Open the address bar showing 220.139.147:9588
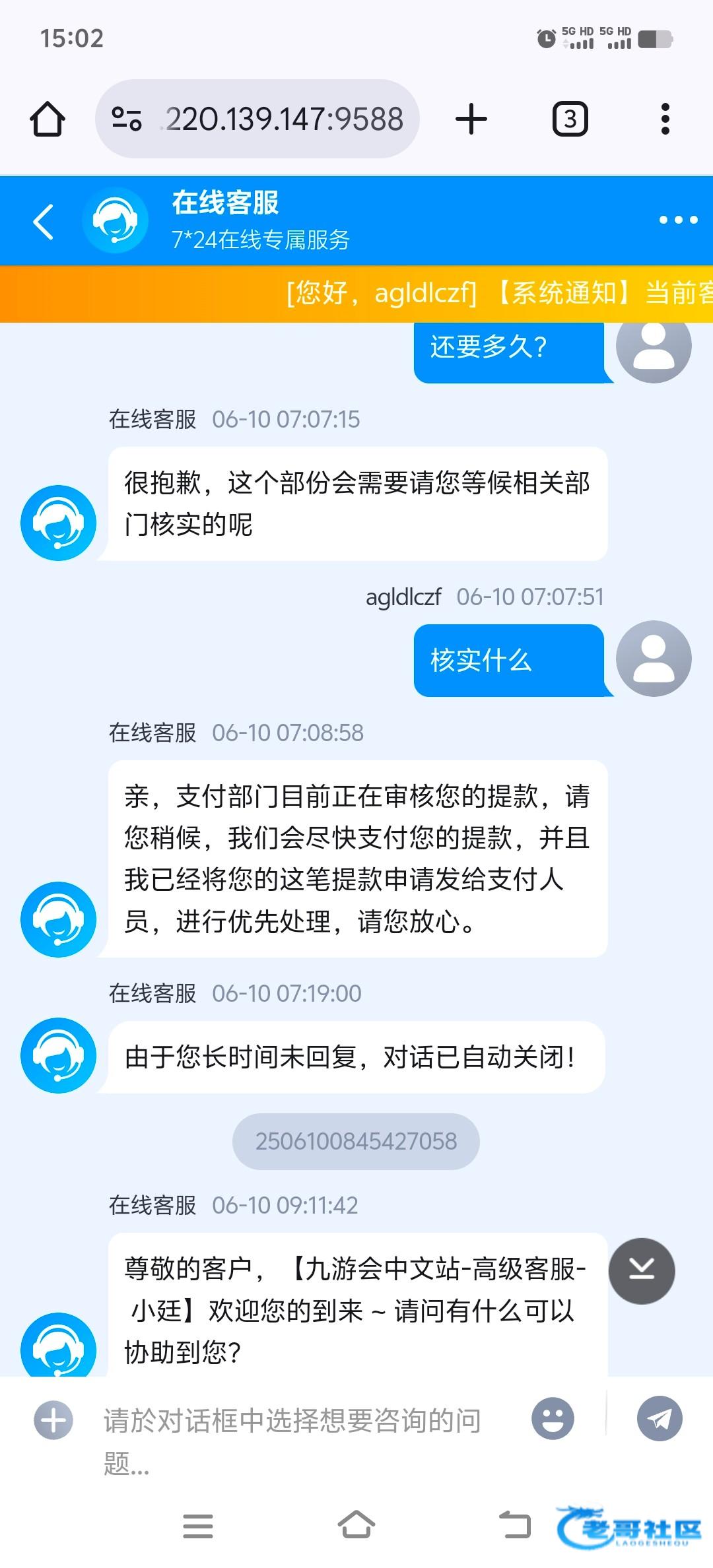This screenshot has height=1568, width=713. tap(257, 119)
